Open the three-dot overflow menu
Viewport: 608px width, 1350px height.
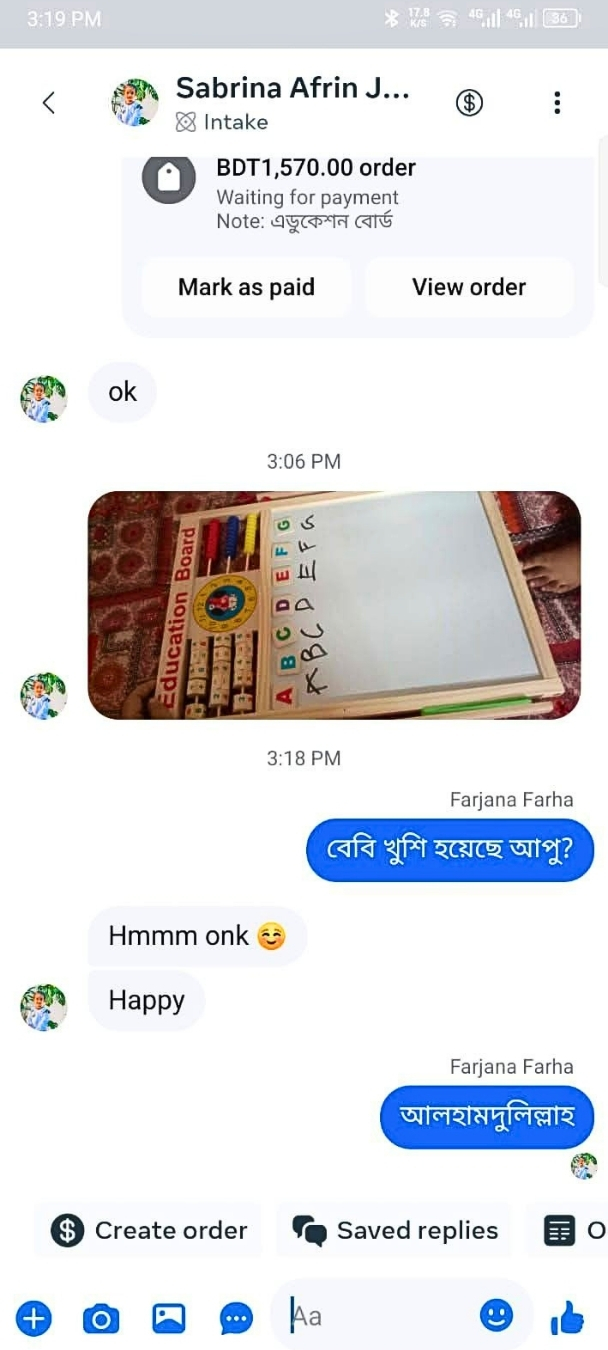point(557,102)
